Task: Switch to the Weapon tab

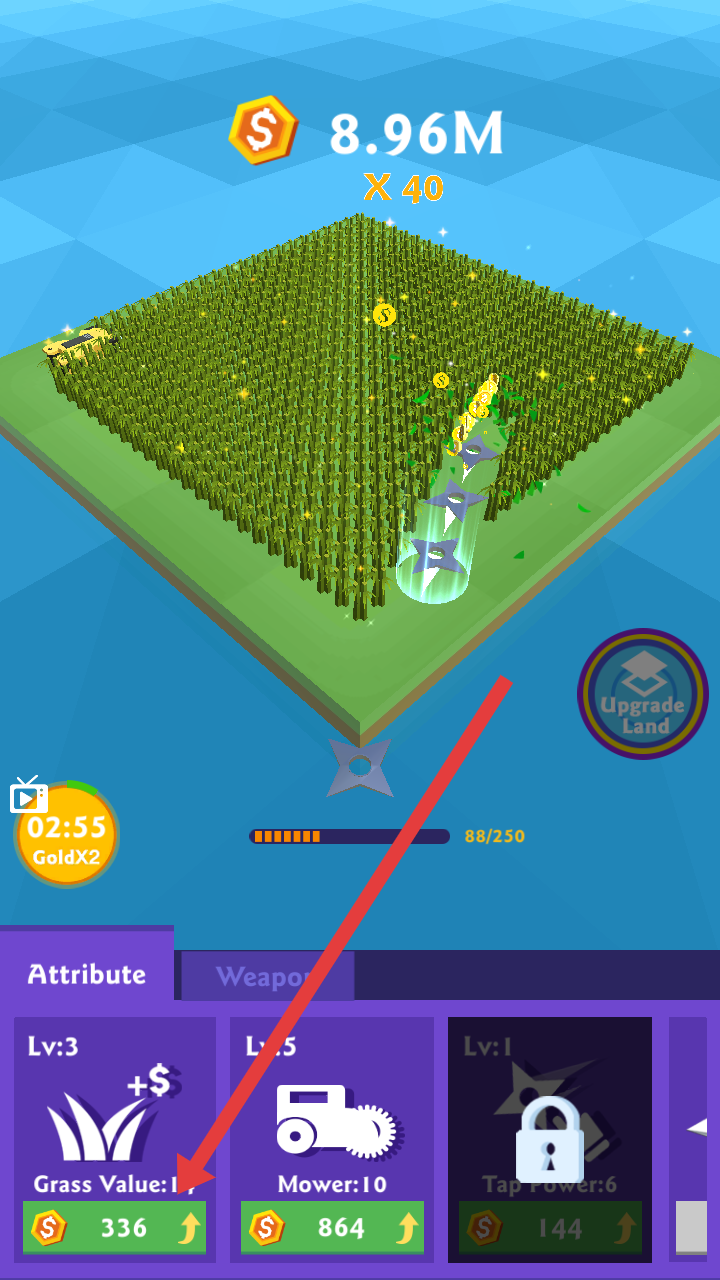Action: click(x=265, y=976)
